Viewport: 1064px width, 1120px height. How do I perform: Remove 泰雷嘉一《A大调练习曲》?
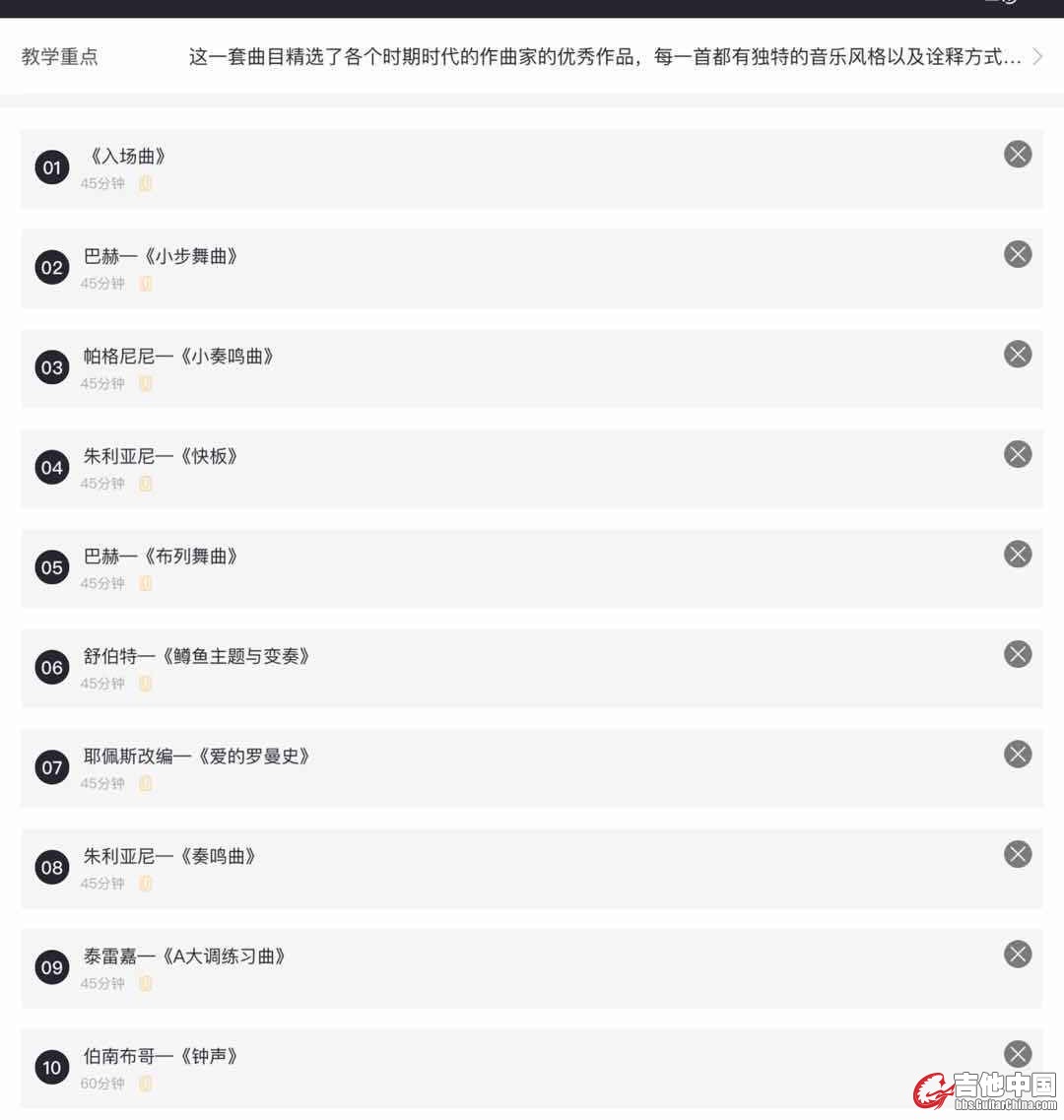tap(1017, 955)
